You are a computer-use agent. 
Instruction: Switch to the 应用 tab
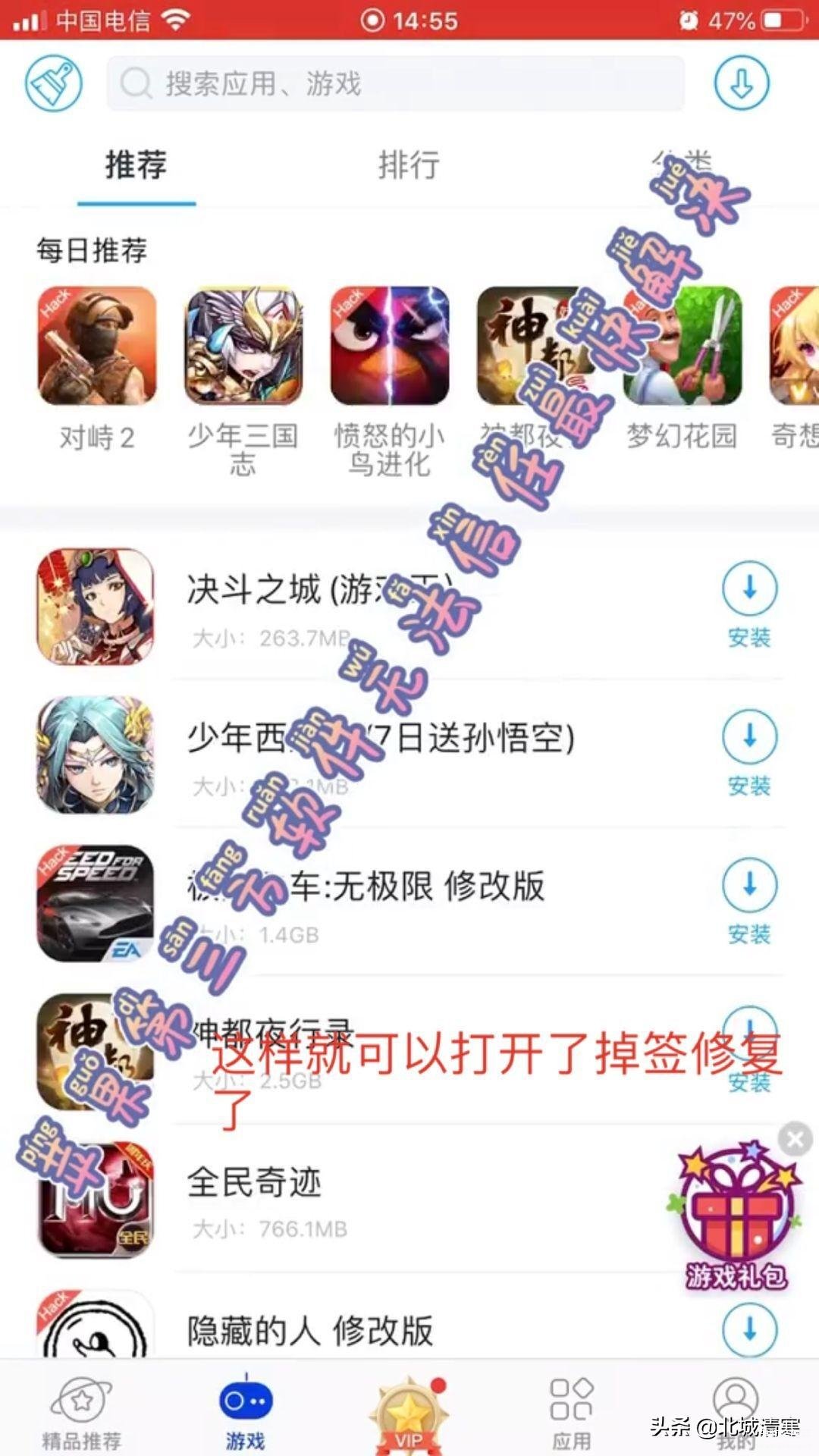(572, 1412)
